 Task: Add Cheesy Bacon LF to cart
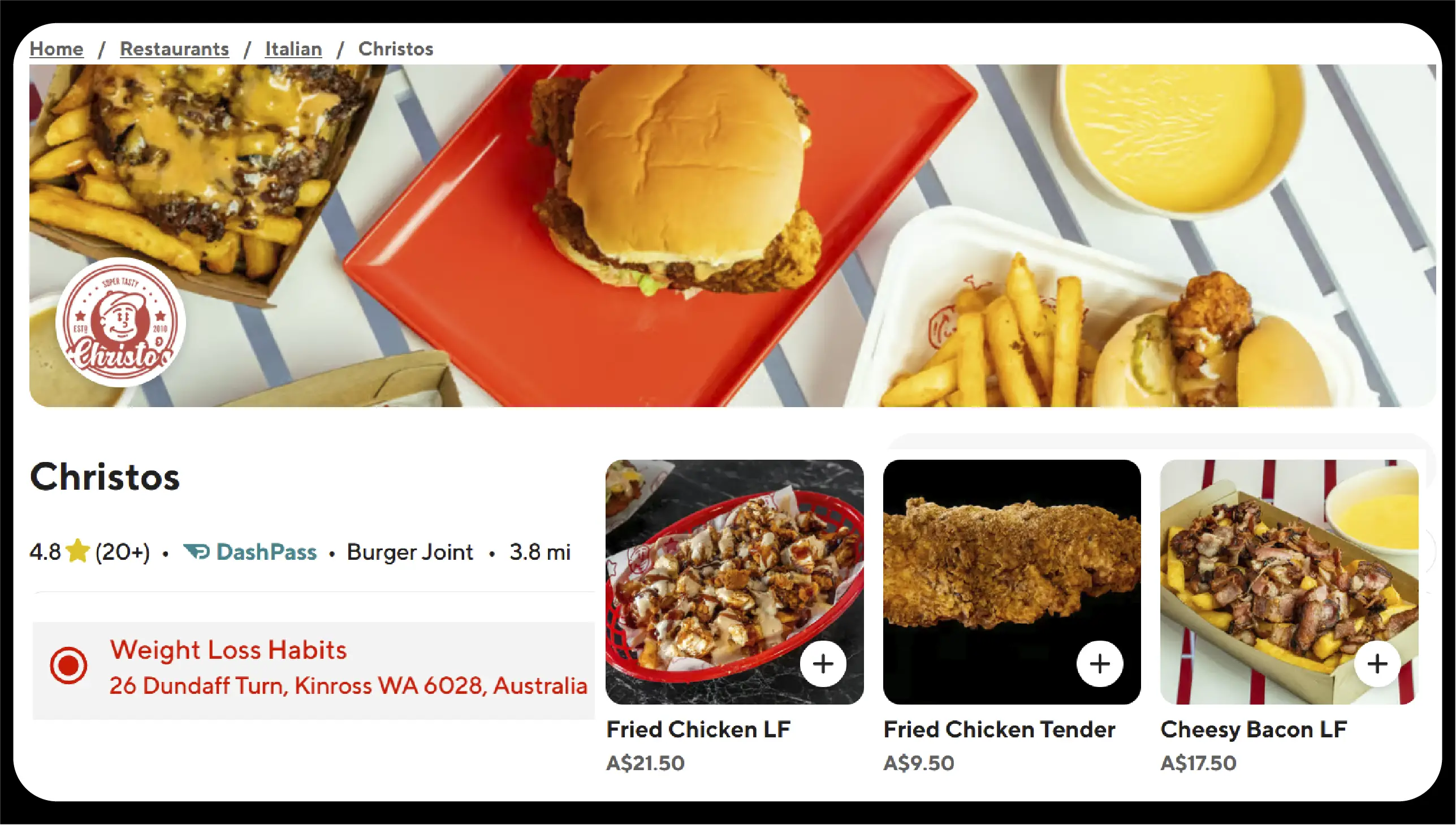(x=1377, y=663)
